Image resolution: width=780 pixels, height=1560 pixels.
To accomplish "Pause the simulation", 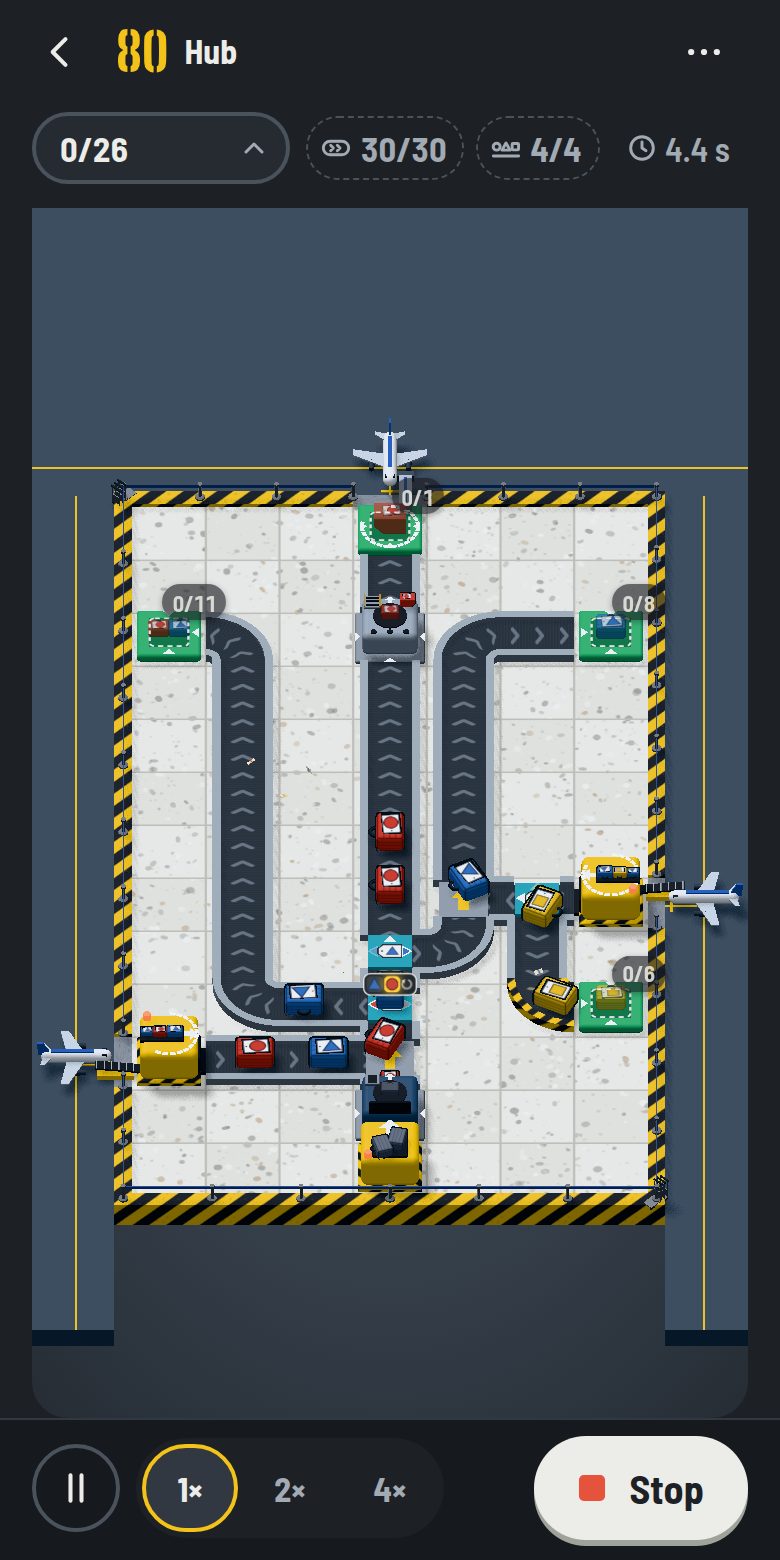I will 76,1490.
